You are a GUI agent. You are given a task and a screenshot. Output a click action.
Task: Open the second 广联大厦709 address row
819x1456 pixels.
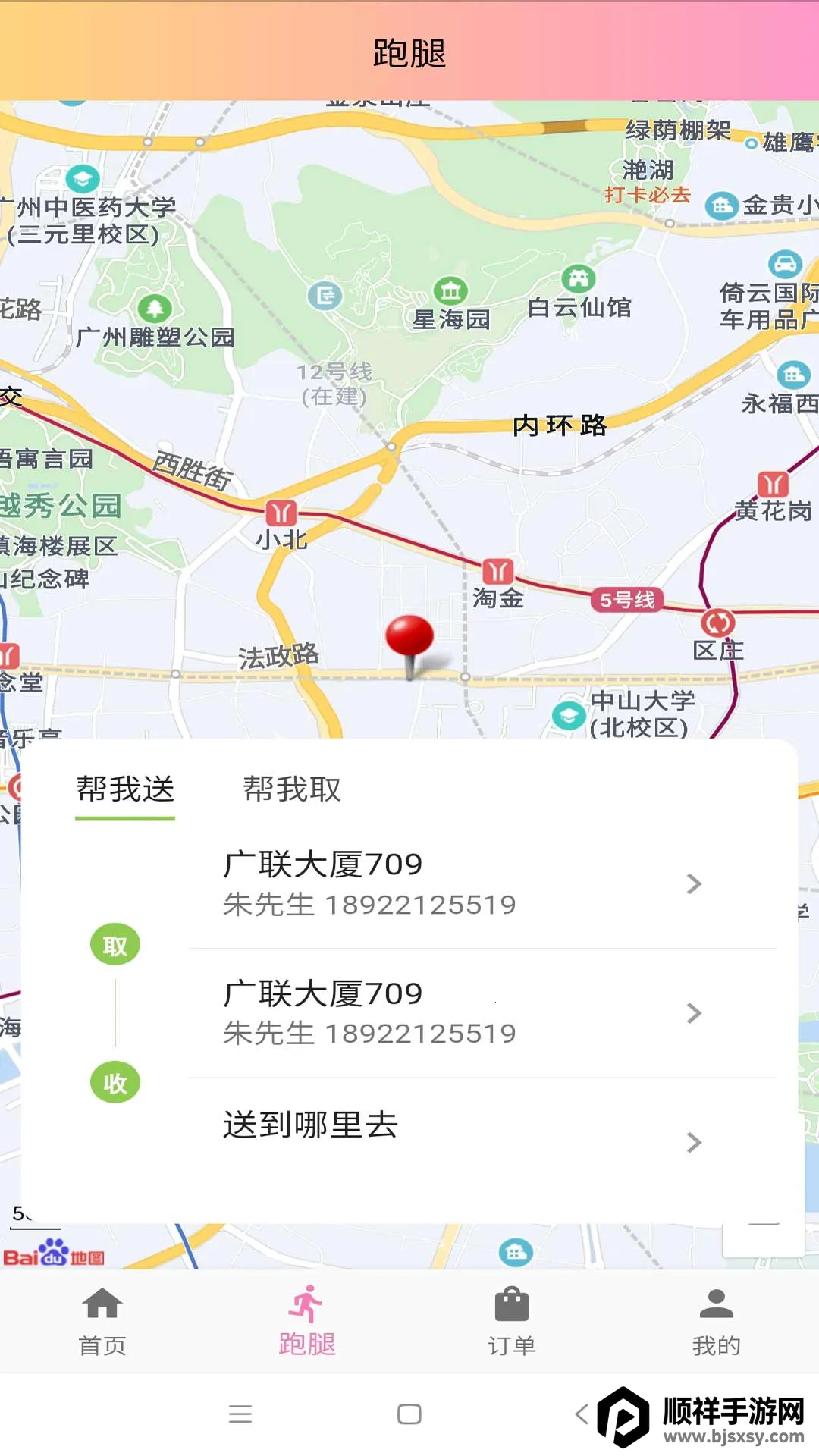tap(463, 1012)
